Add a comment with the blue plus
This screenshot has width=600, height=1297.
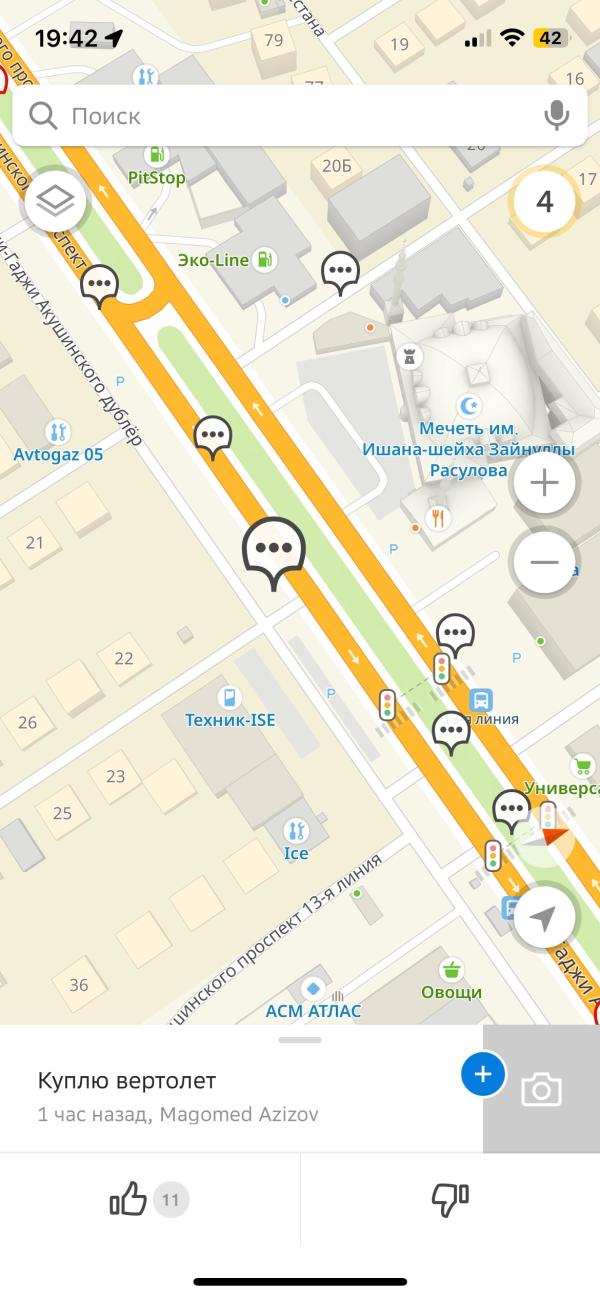483,1074
